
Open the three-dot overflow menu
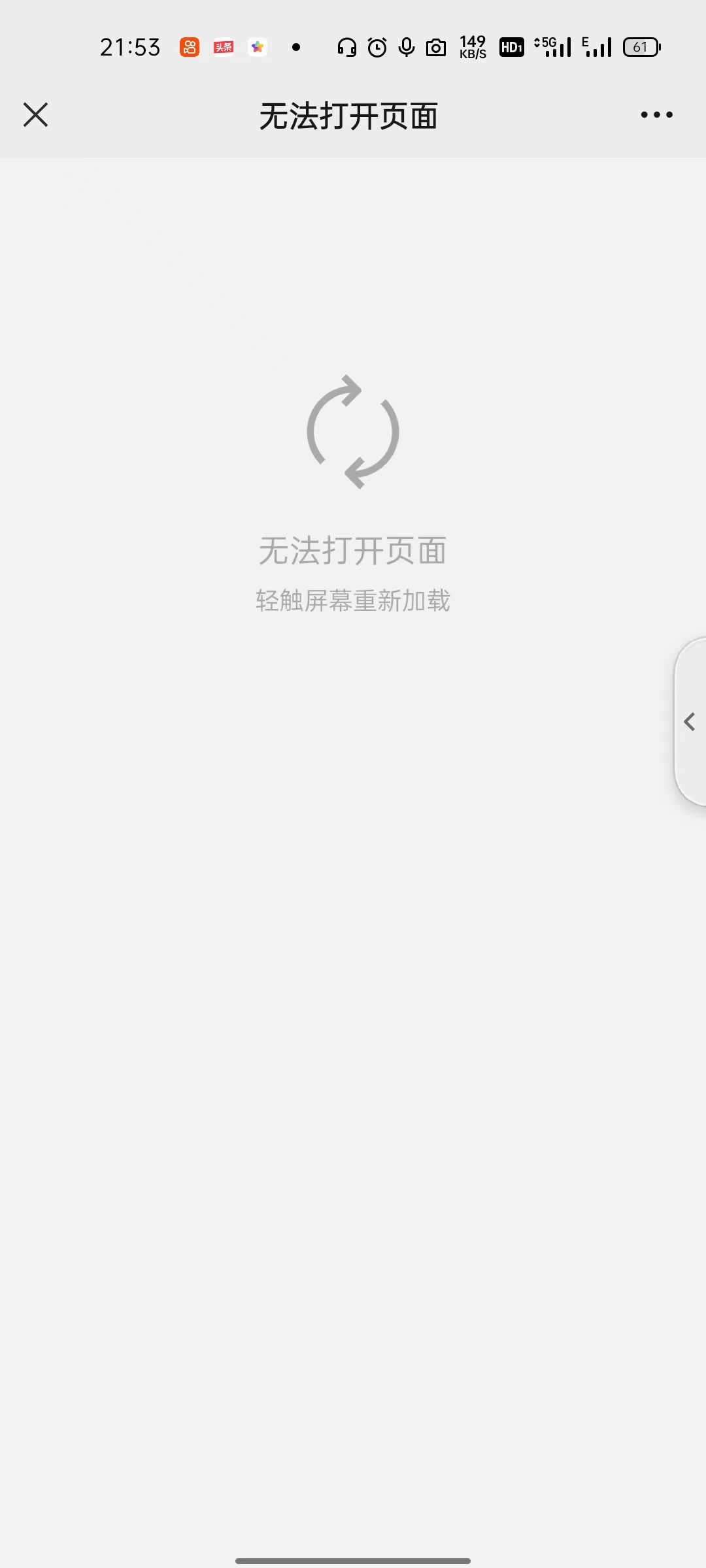(x=656, y=115)
